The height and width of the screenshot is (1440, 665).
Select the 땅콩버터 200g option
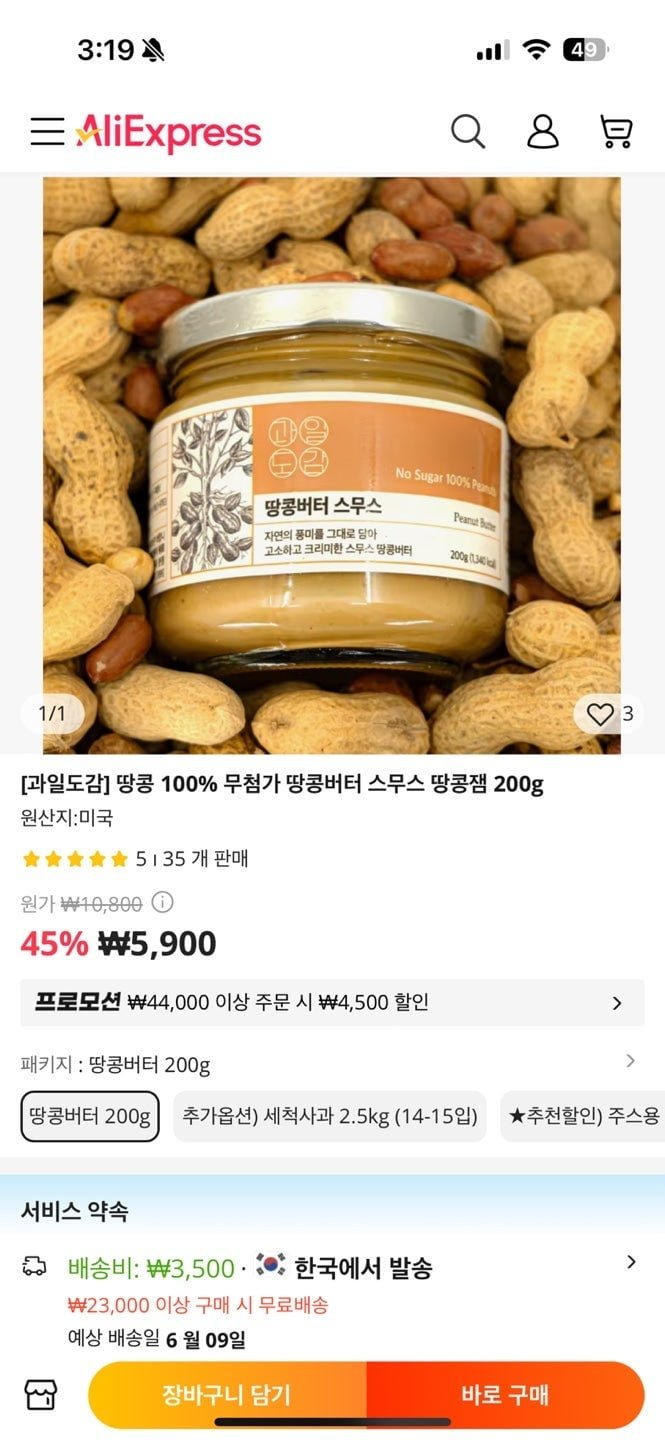(x=90, y=1116)
